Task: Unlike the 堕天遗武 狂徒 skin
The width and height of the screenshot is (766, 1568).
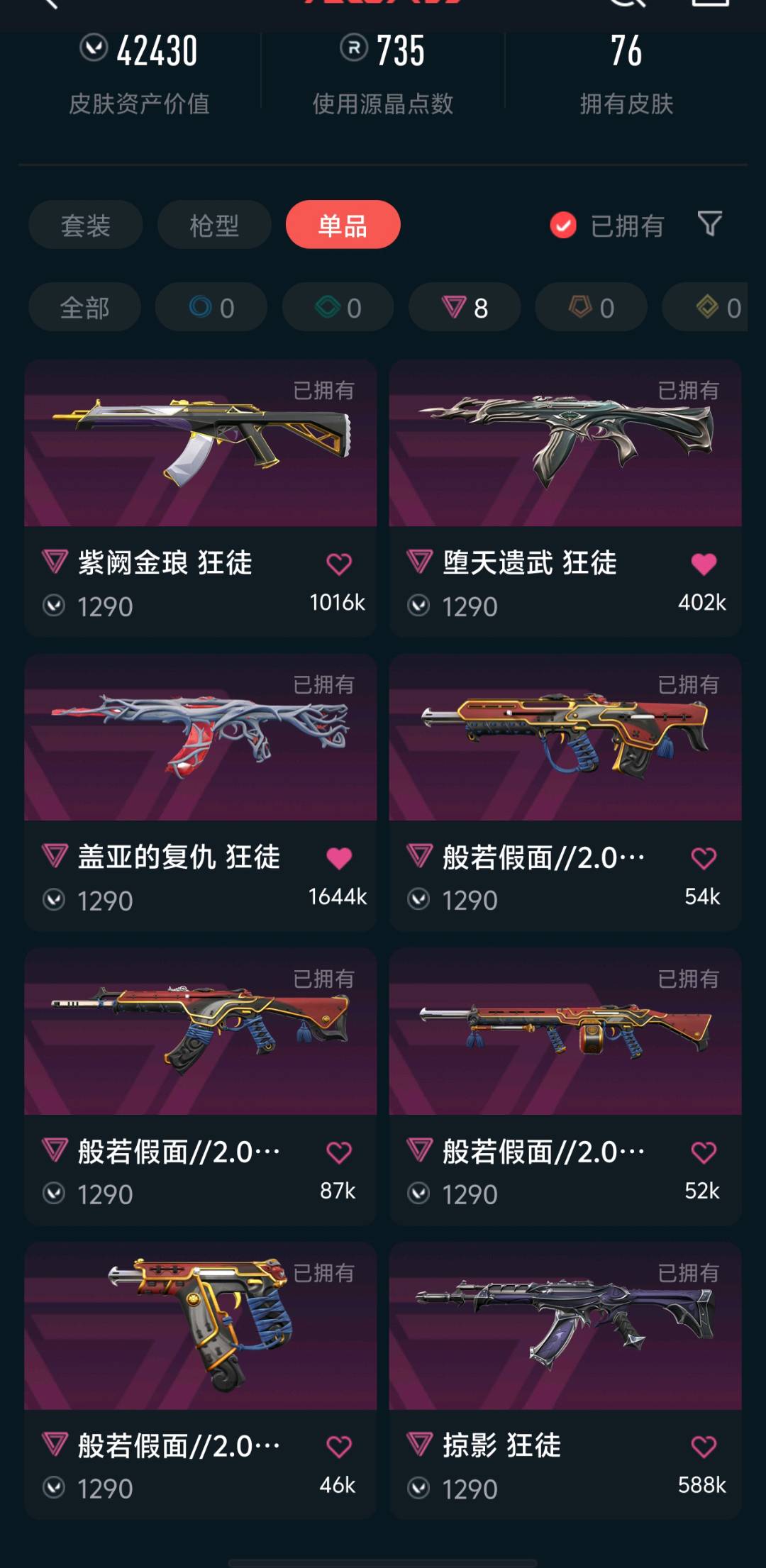Action: (x=704, y=565)
